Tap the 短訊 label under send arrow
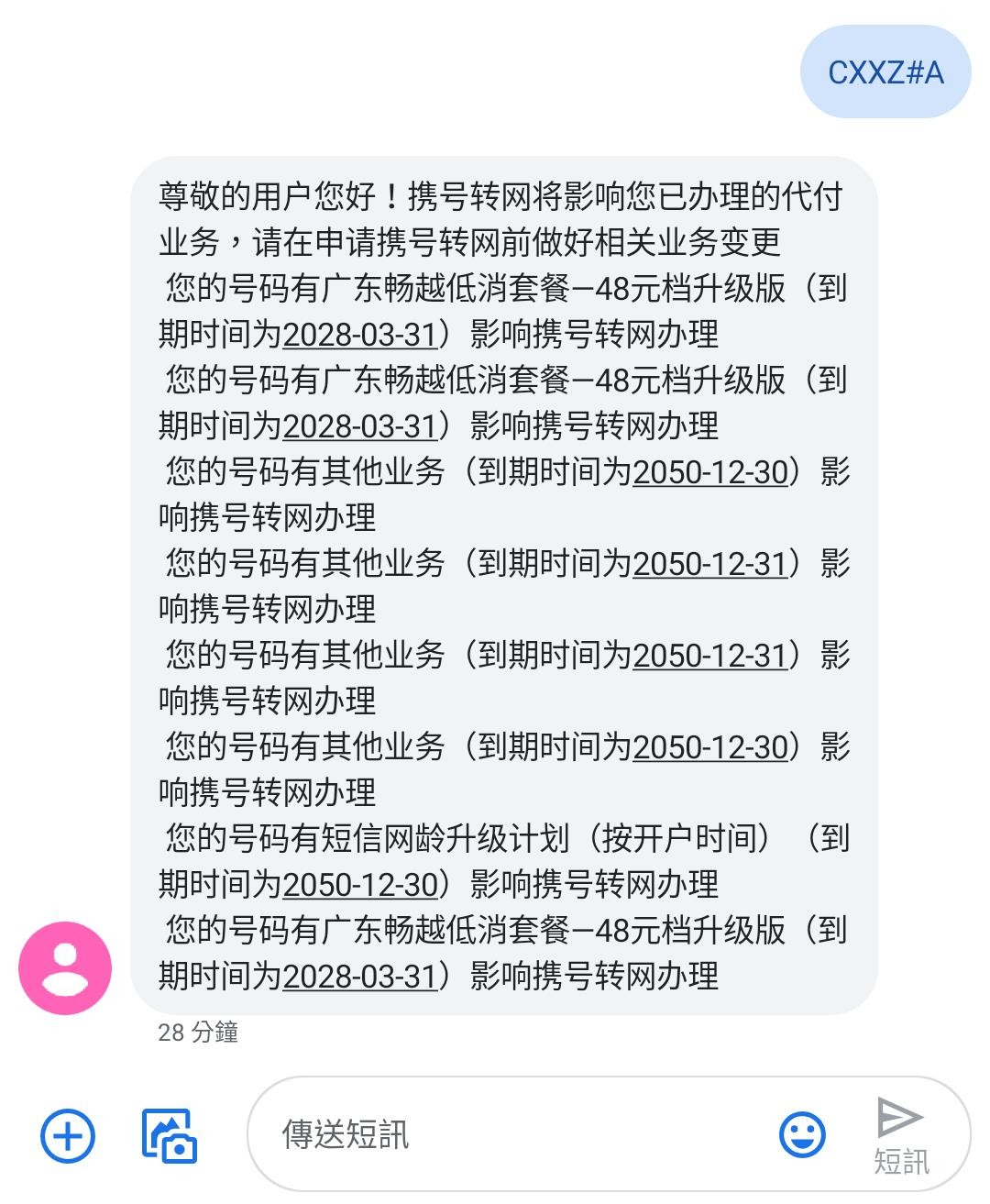This screenshot has height=1204, width=990. pos(901,1161)
